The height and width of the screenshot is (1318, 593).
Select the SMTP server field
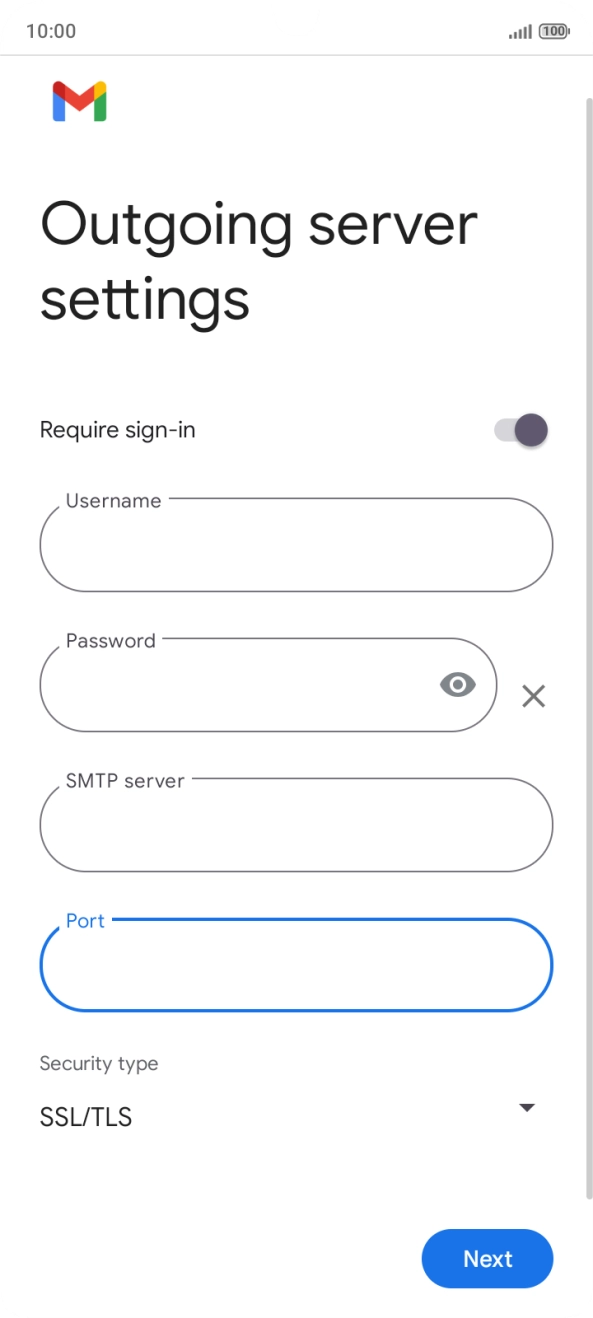[296, 825]
